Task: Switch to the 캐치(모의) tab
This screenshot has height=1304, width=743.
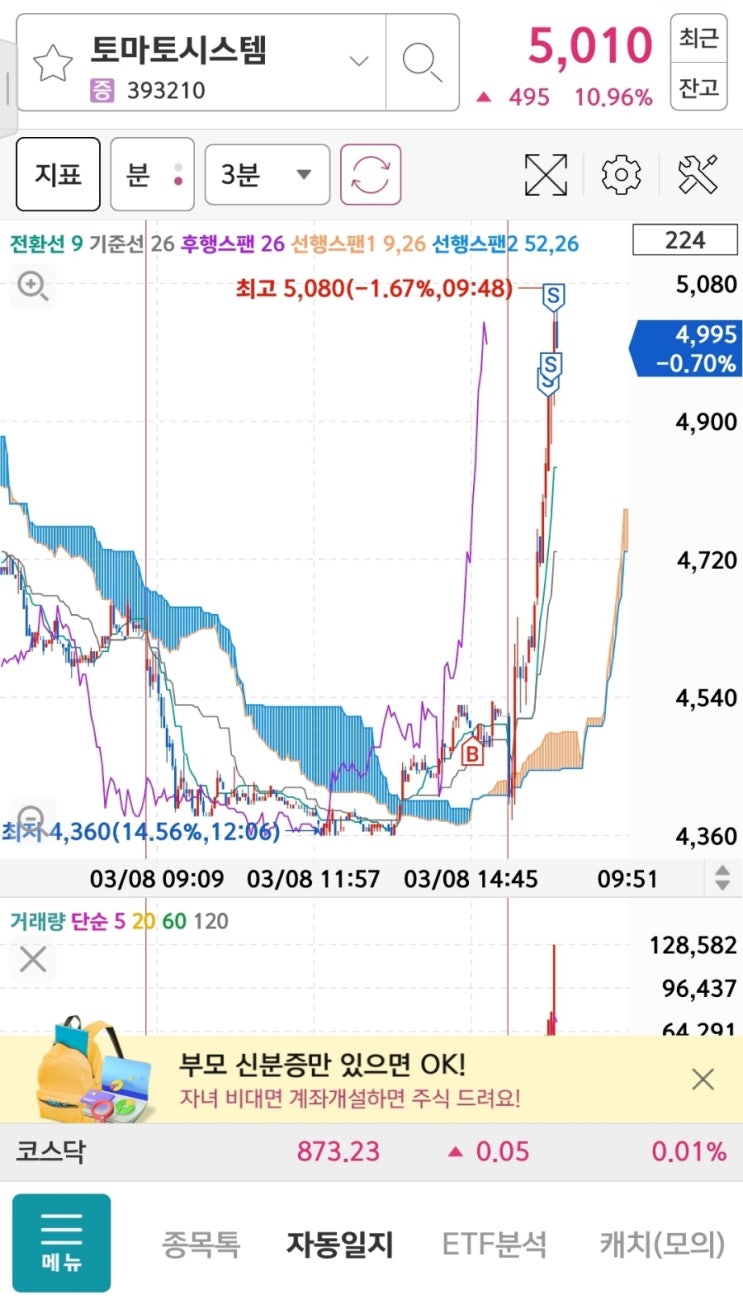Action: [x=661, y=1244]
